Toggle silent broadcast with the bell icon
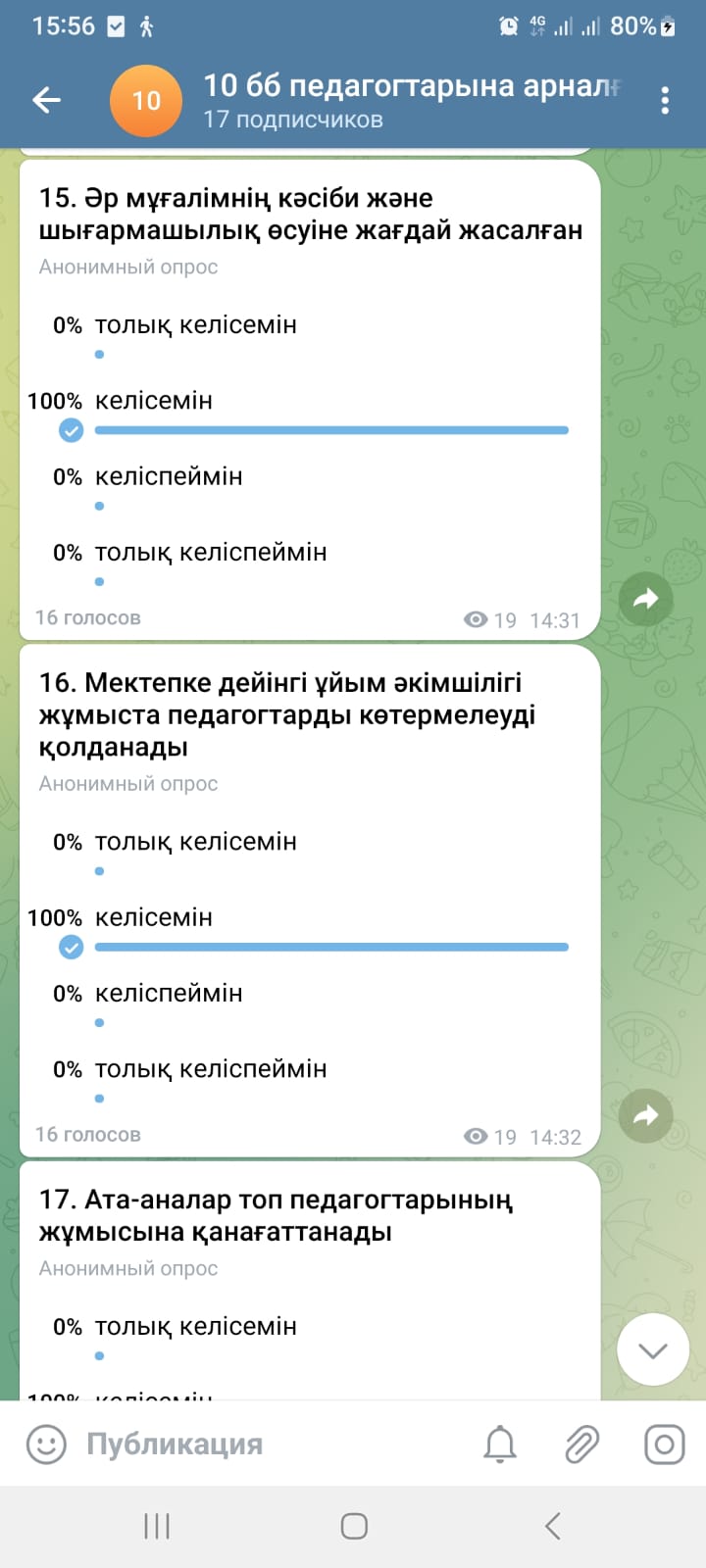The width and height of the screenshot is (706, 1568). point(500,1444)
